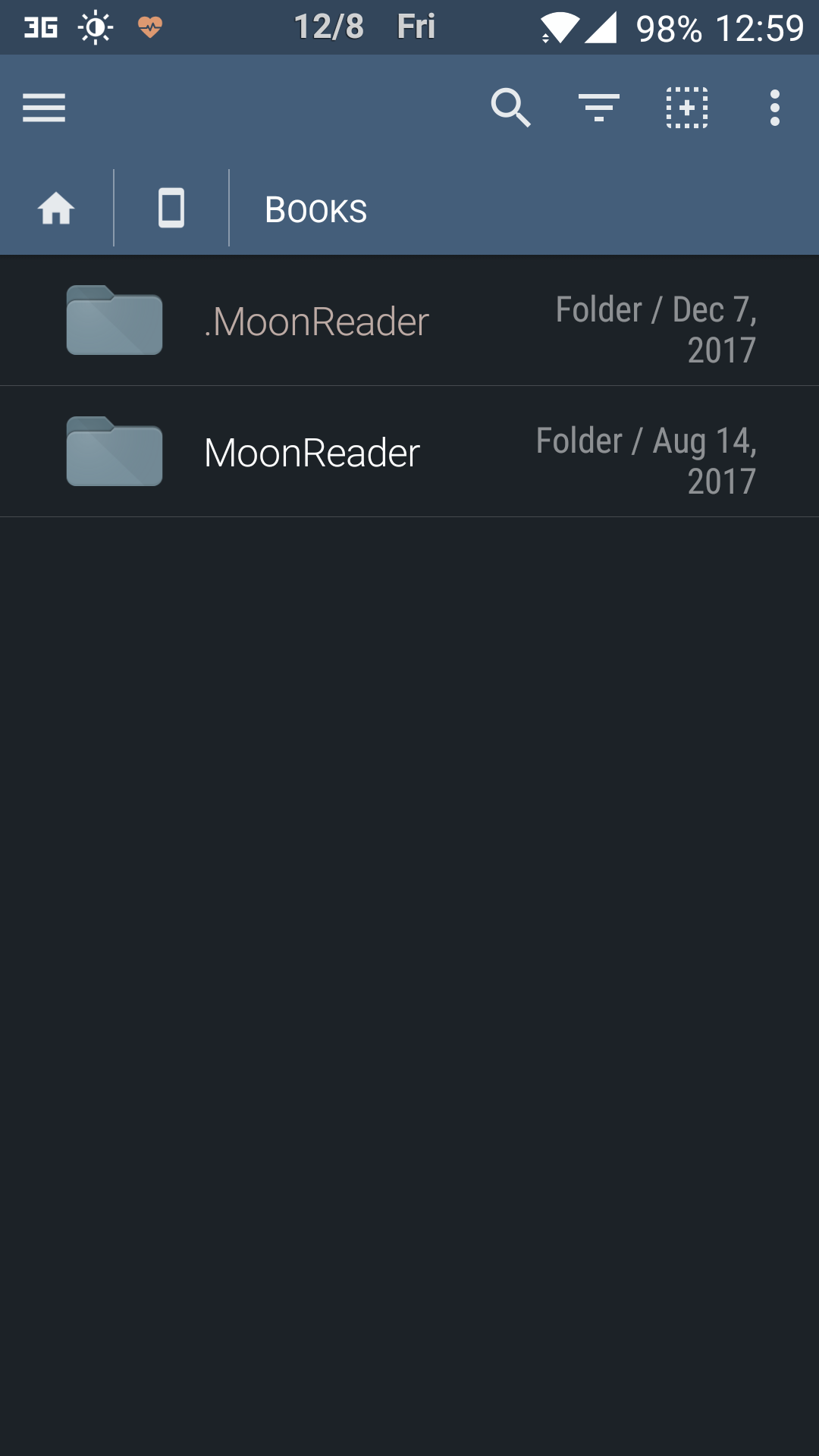Tap the Books breadcrumb
This screenshot has width=819, height=1456.
pos(315,210)
